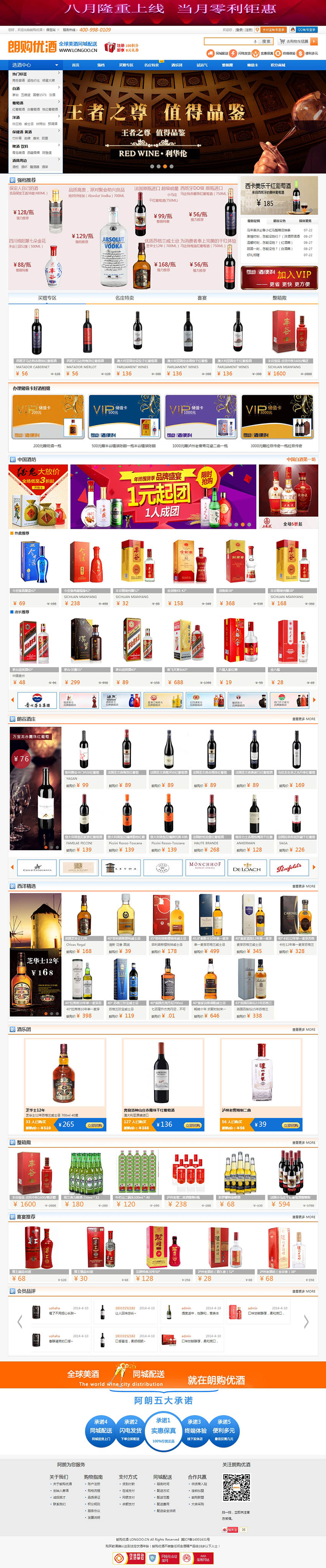Open the 1元起团 promotion banner
Screen dimensions: 326x1568
point(163,496)
